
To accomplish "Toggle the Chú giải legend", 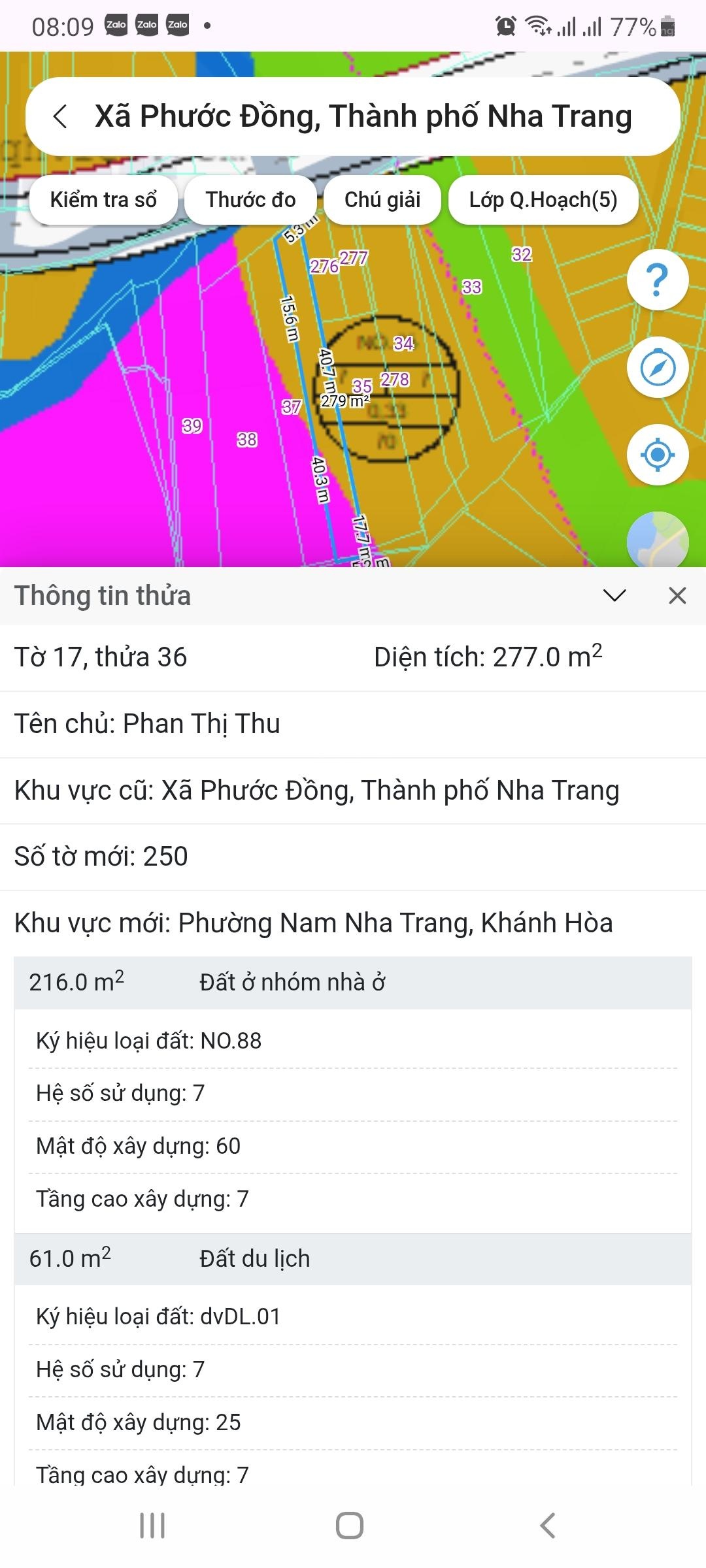I will click(382, 200).
